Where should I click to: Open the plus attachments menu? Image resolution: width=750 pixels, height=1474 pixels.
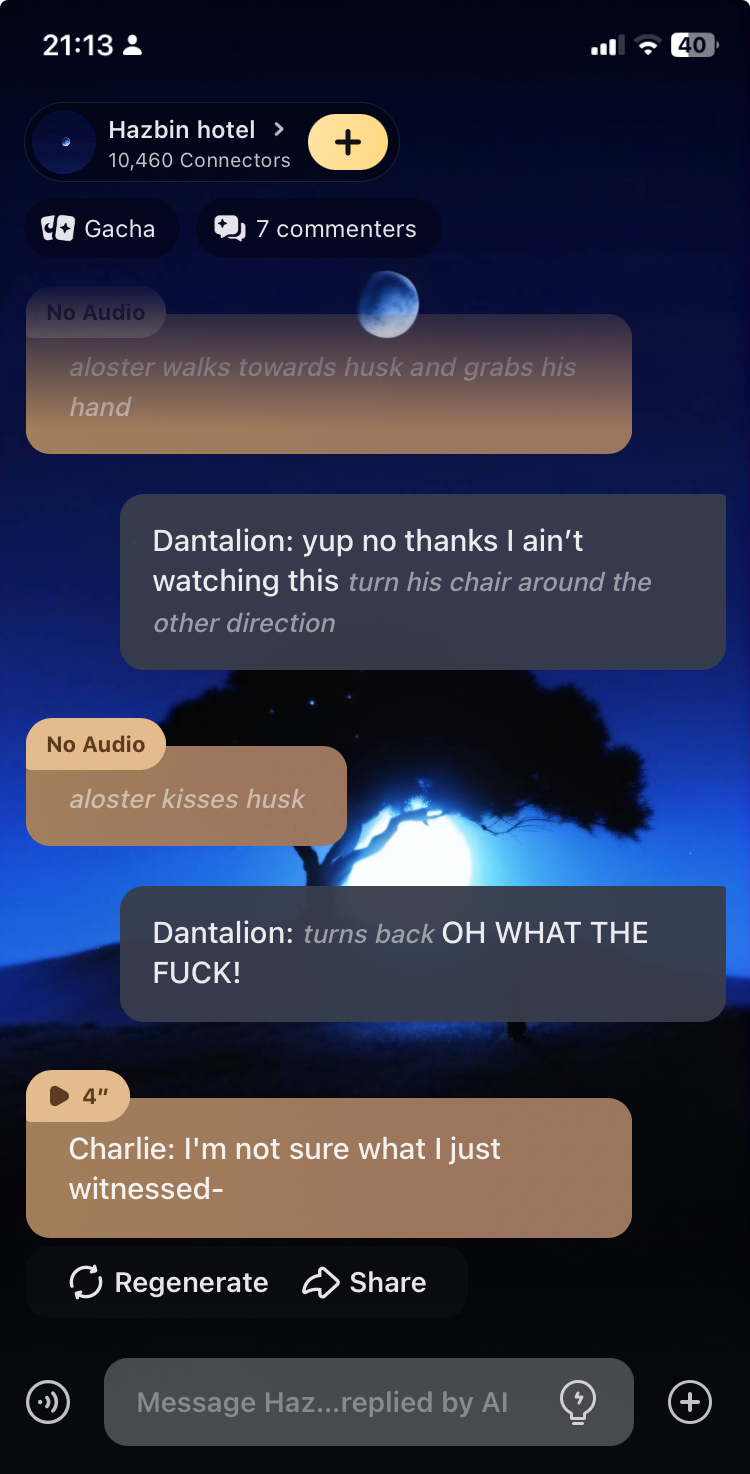[690, 1402]
